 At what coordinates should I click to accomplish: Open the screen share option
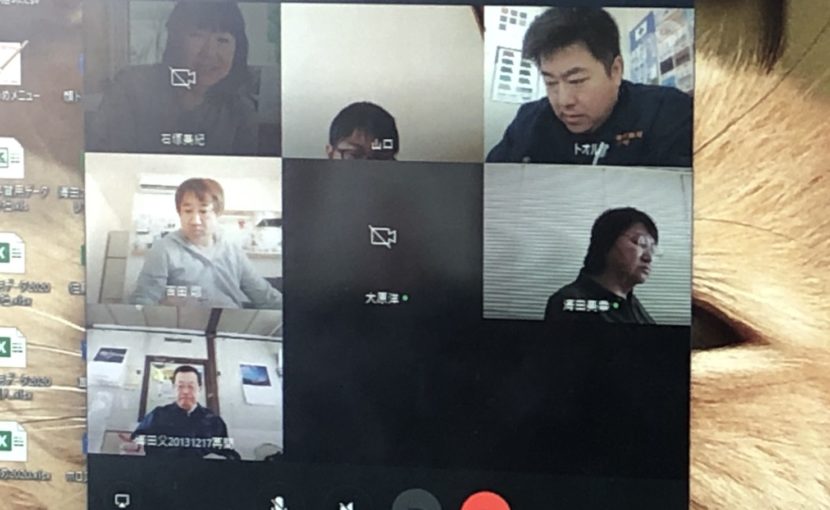tap(122, 499)
